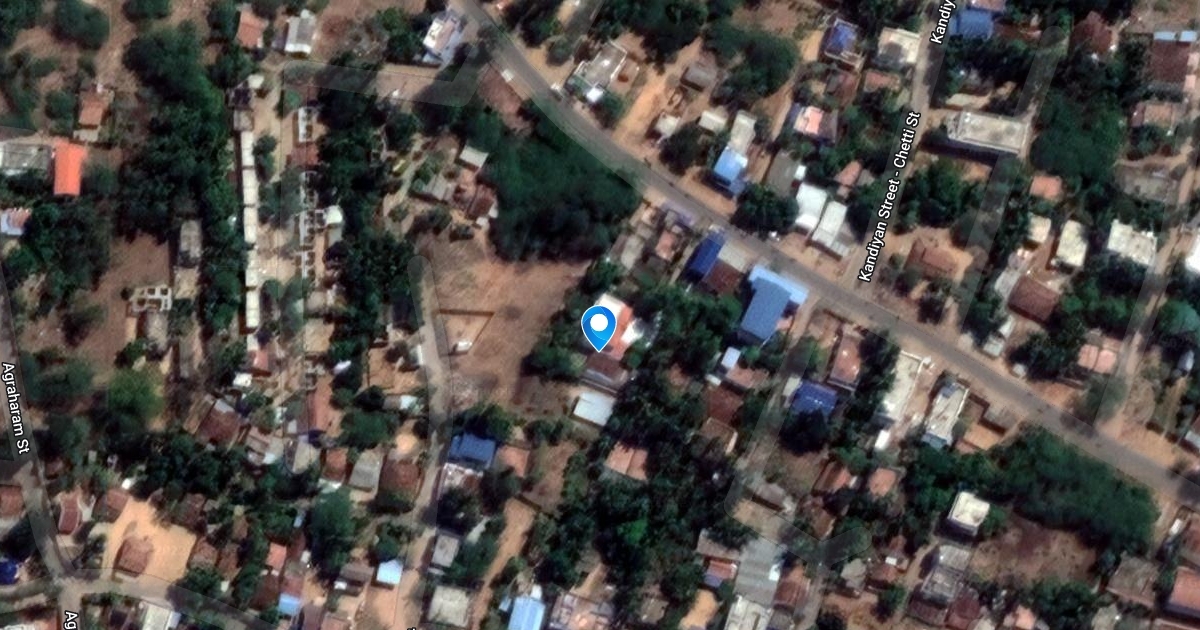
Task: Tap the blue location pin marker
Action: click(x=598, y=326)
